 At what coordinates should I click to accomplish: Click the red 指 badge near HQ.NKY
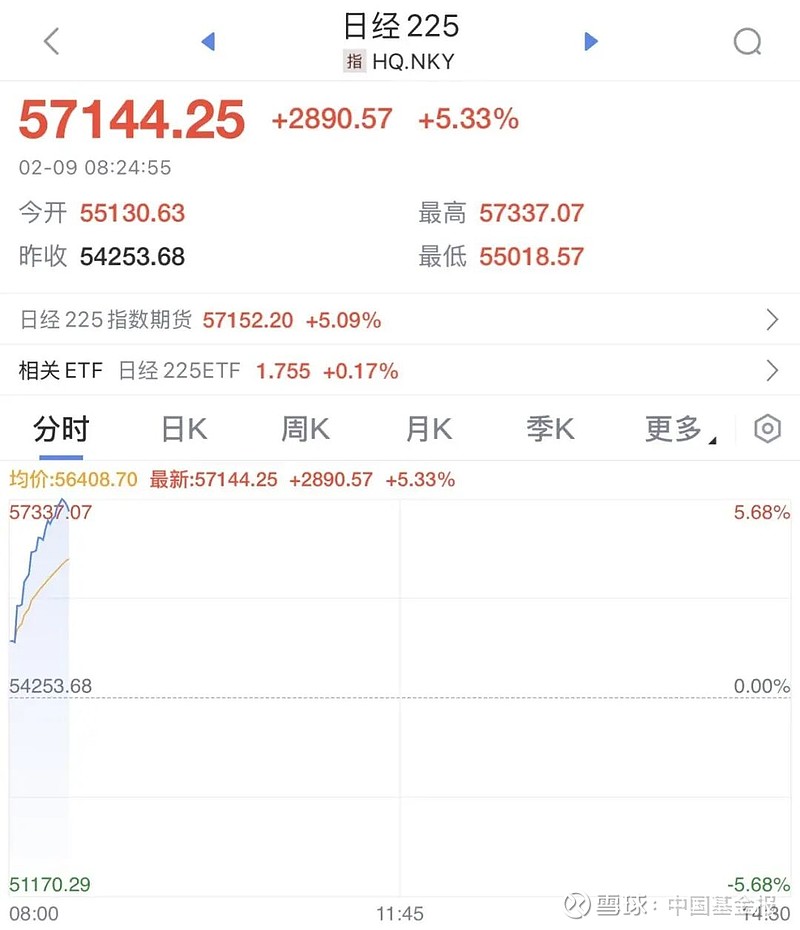pos(355,62)
